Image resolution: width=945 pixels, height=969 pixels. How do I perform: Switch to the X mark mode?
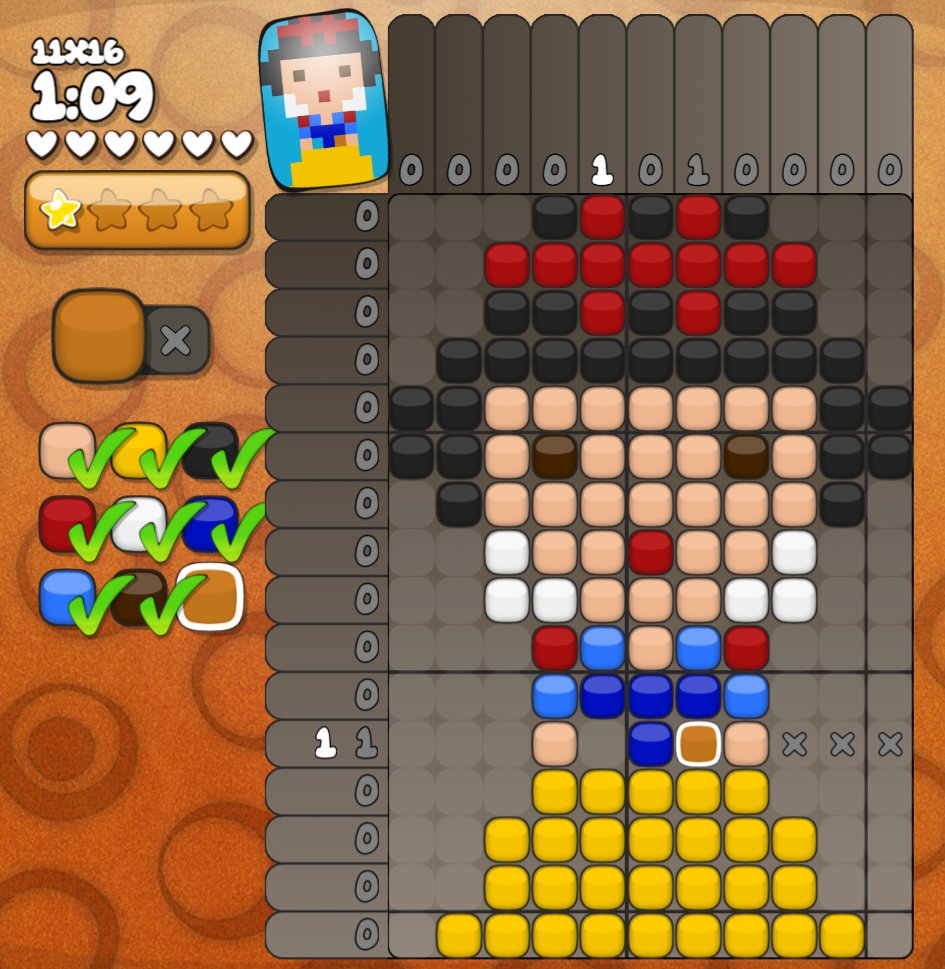[176, 340]
